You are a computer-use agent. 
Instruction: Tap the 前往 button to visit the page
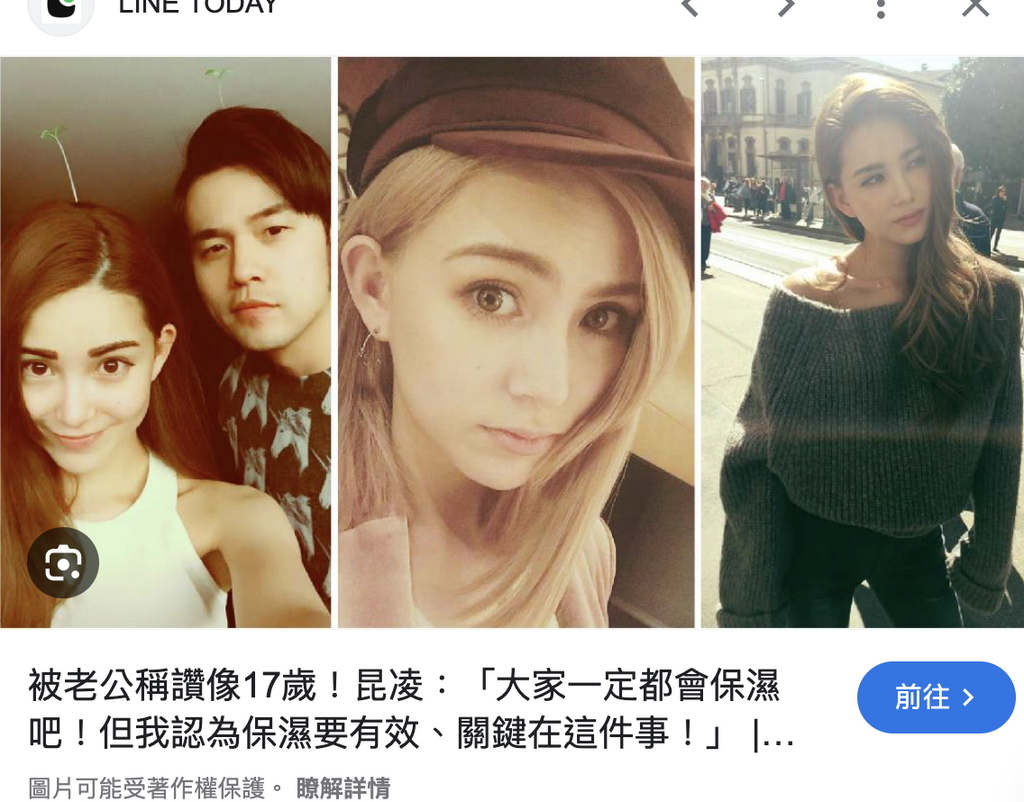(x=935, y=697)
